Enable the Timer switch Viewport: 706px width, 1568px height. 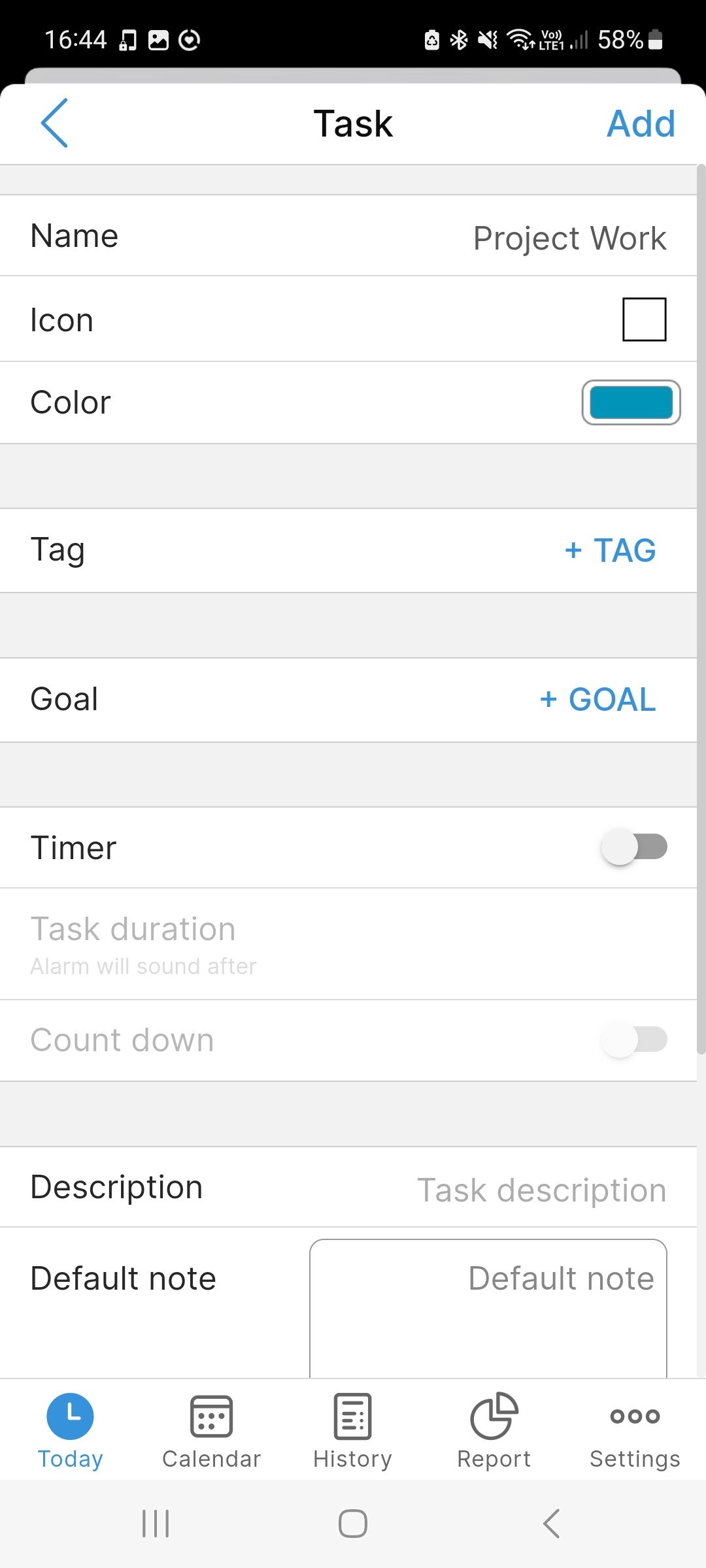point(633,847)
